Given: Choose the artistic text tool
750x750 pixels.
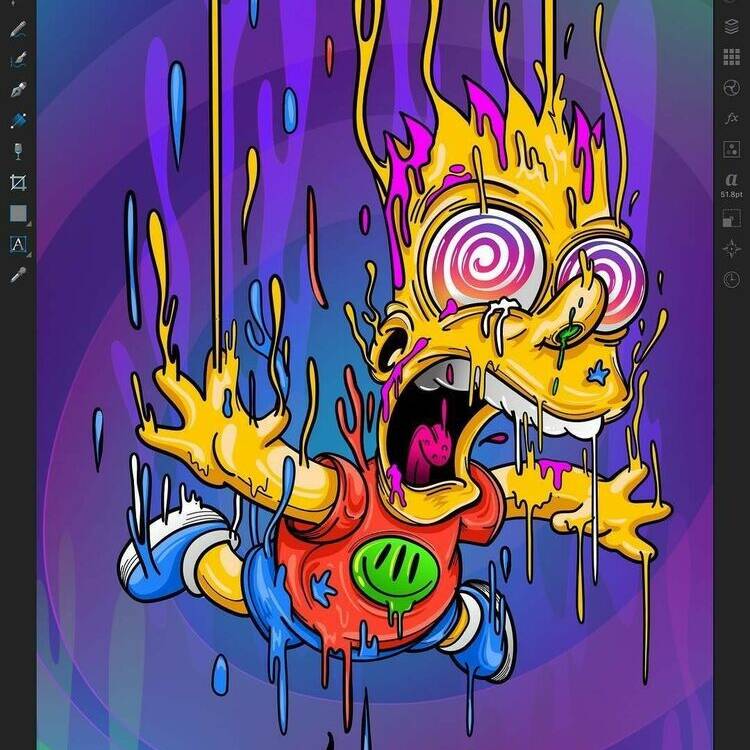Looking at the screenshot, I should 18,244.
